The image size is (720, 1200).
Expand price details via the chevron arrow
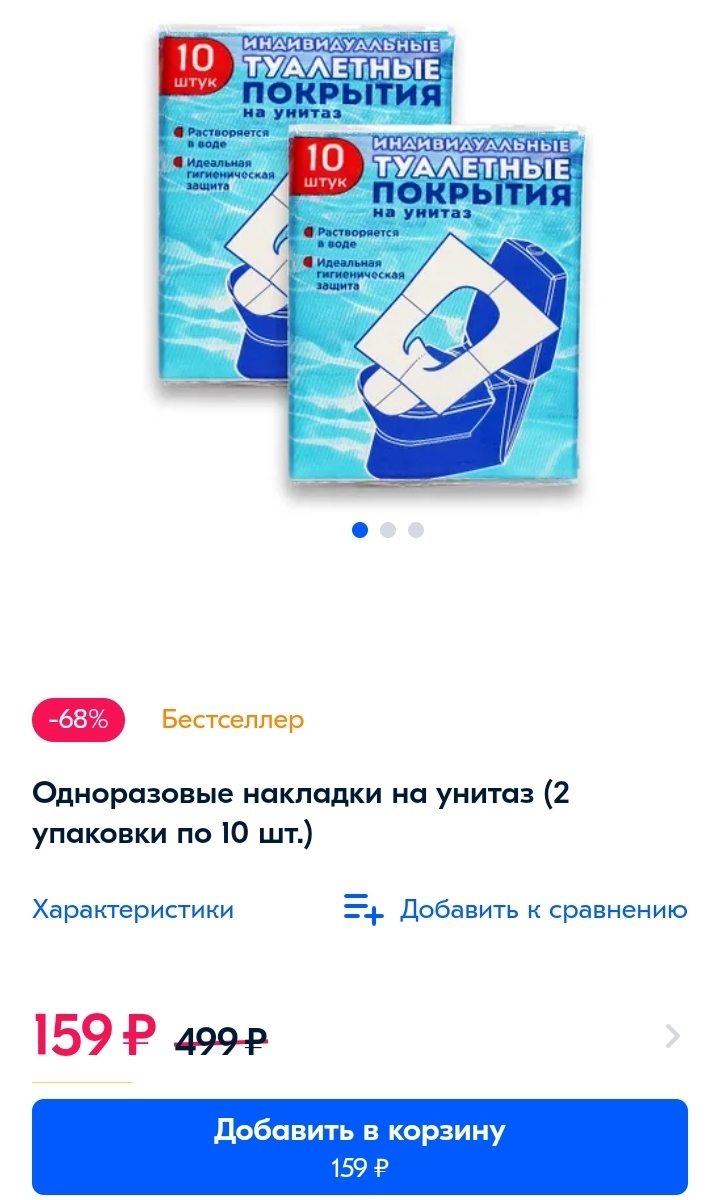coord(673,1036)
